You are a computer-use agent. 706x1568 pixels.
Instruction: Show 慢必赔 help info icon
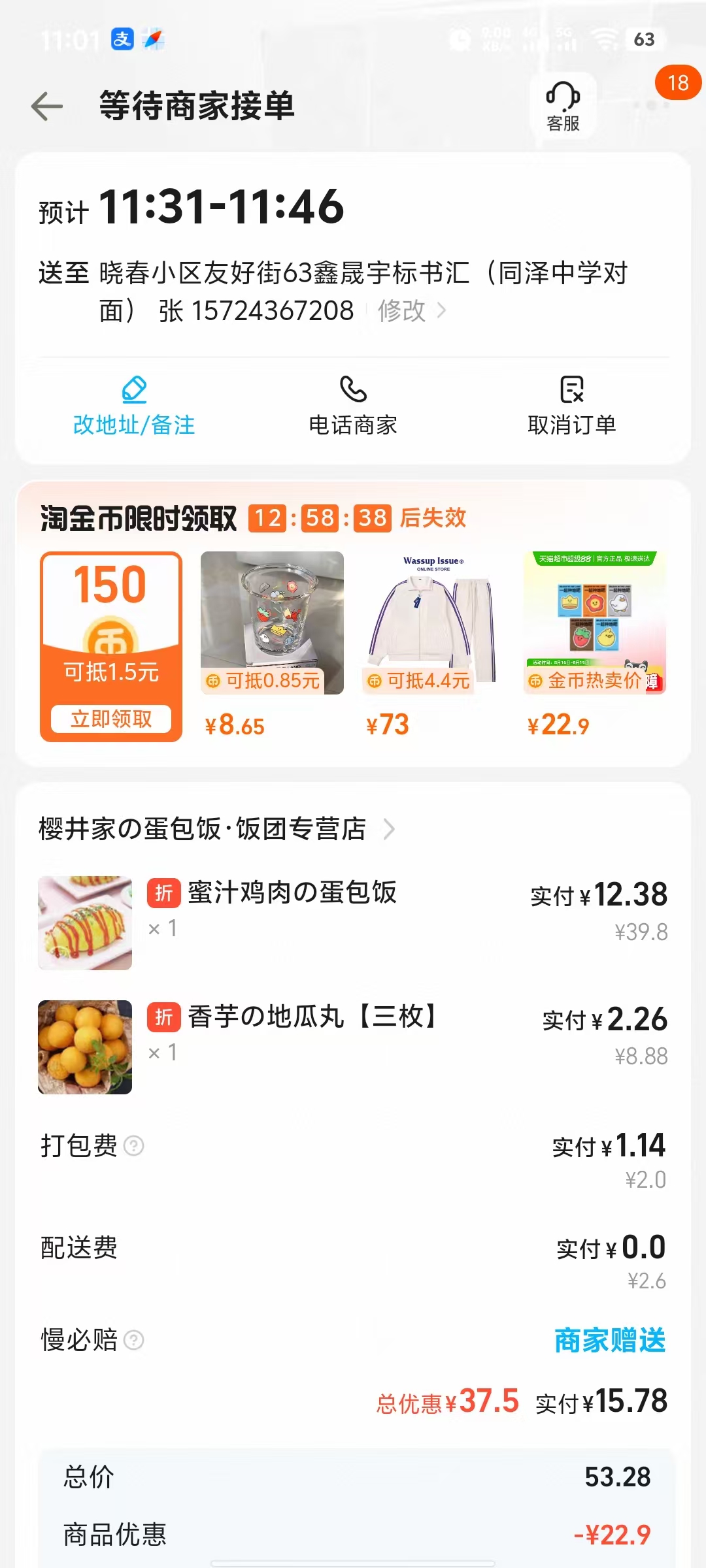pyautogui.click(x=134, y=1341)
